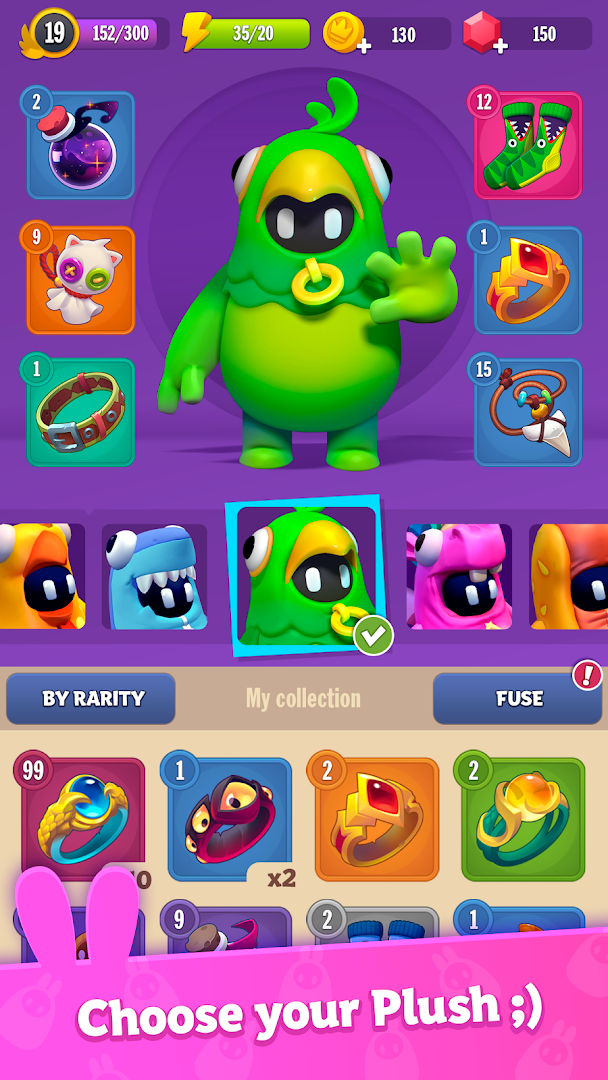Open the equipped purple potion slot
This screenshot has height=1080, width=608.
coord(81,146)
